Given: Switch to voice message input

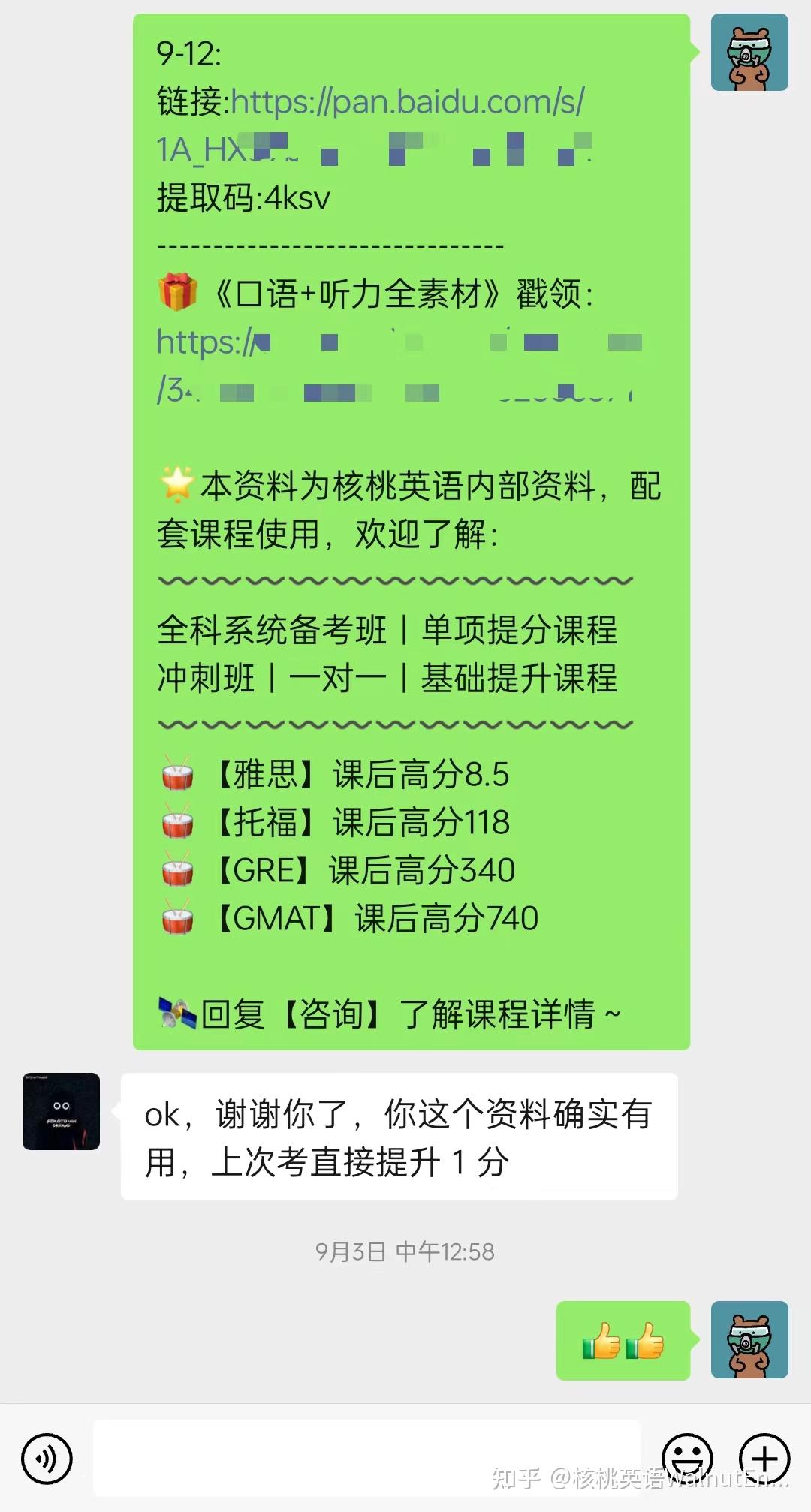Looking at the screenshot, I should click(x=47, y=1459).
